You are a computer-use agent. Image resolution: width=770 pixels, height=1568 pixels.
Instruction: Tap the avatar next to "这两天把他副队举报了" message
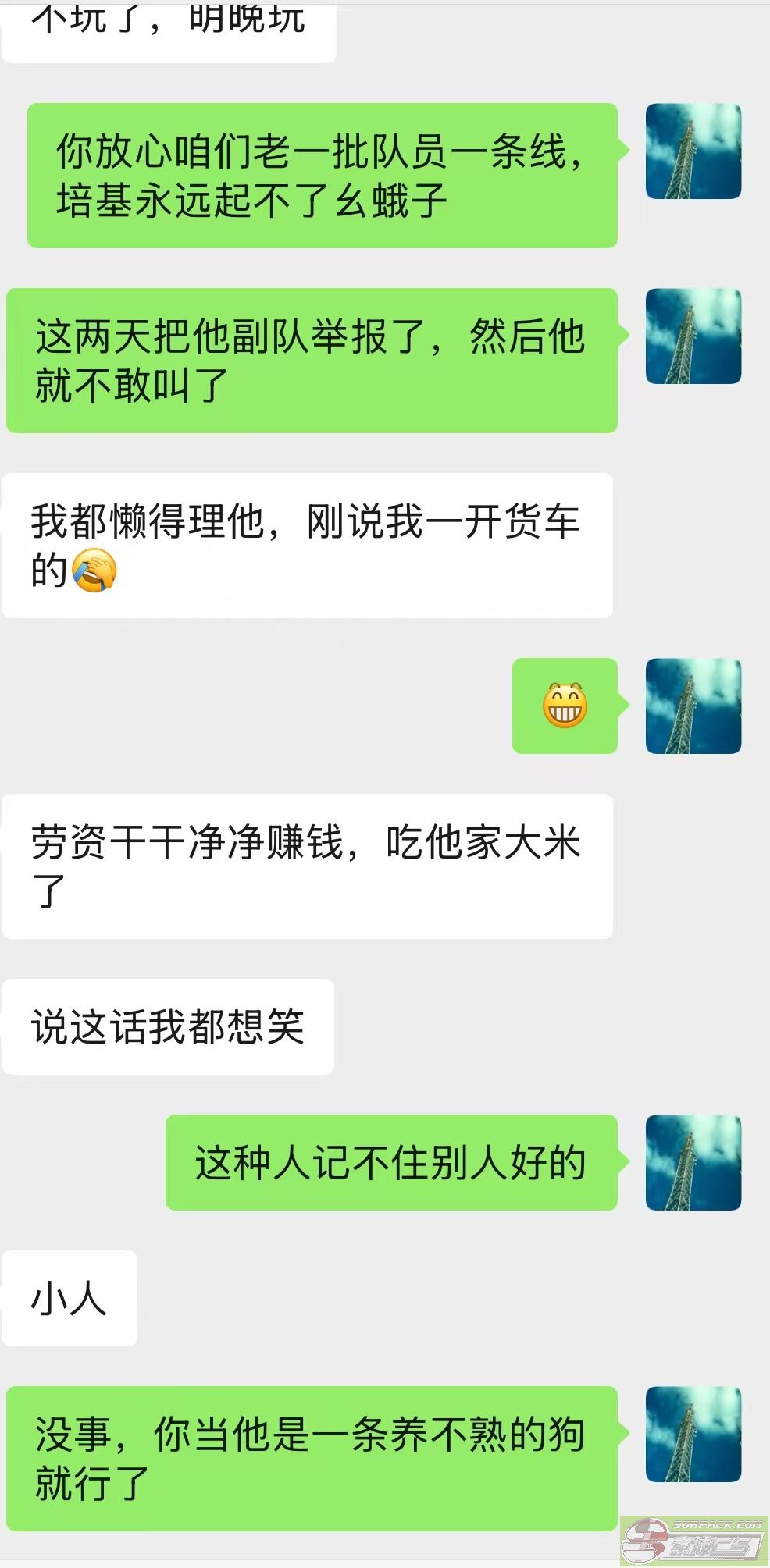point(693,336)
